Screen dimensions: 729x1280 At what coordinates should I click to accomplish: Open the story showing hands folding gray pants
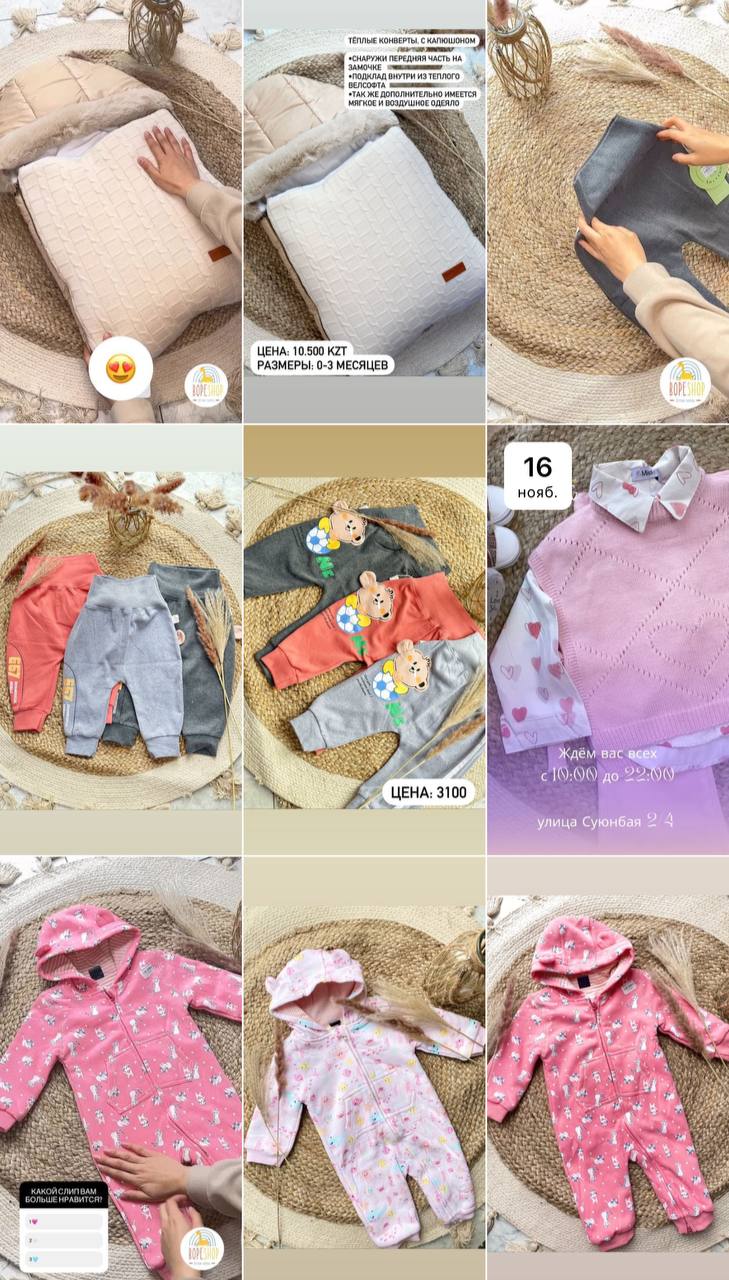pyautogui.click(x=608, y=210)
